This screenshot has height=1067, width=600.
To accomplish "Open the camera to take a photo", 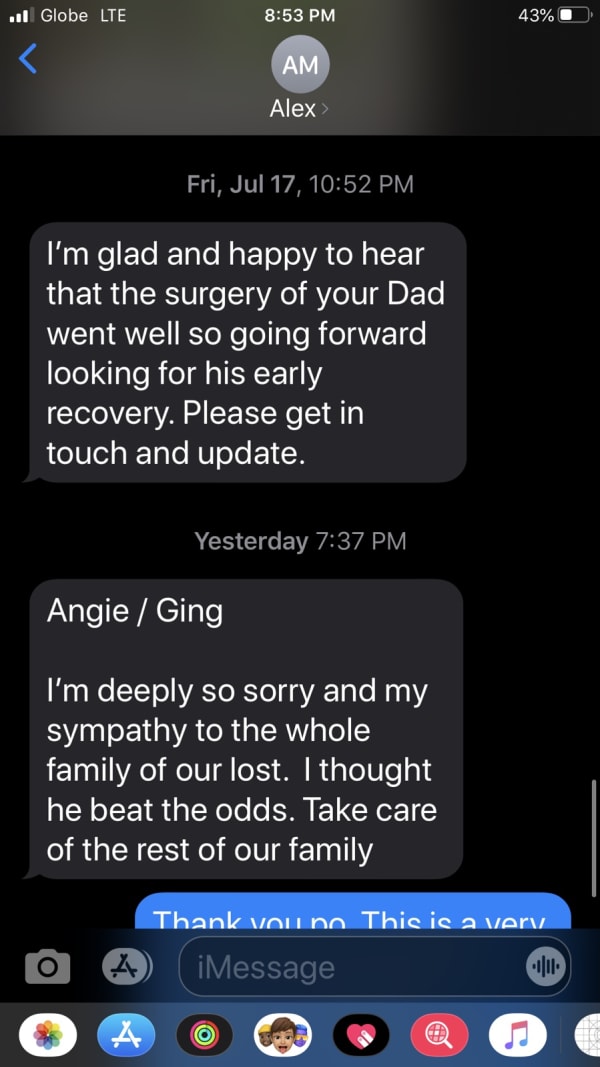I will [47, 966].
